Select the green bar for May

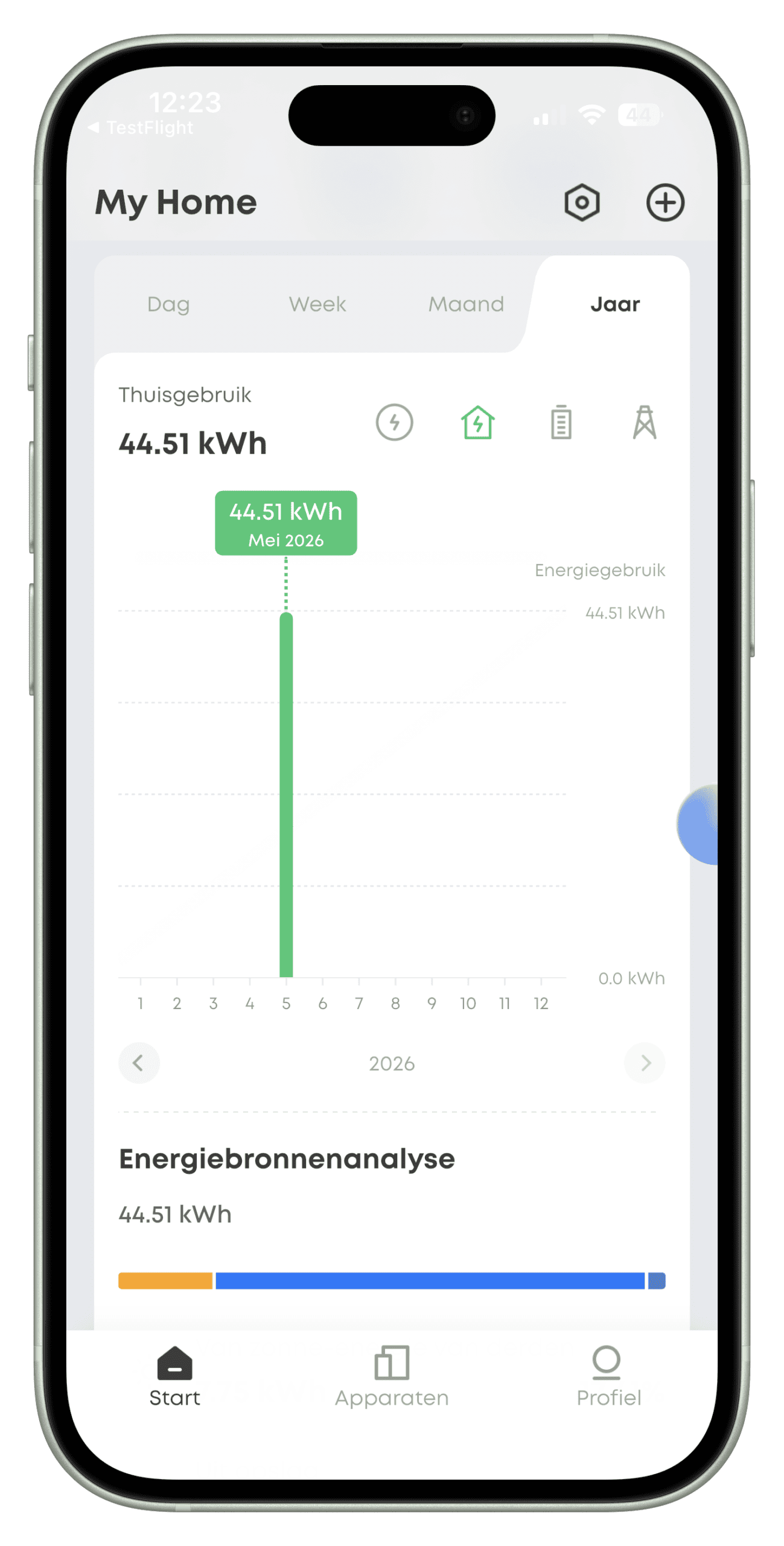pyautogui.click(x=286, y=794)
